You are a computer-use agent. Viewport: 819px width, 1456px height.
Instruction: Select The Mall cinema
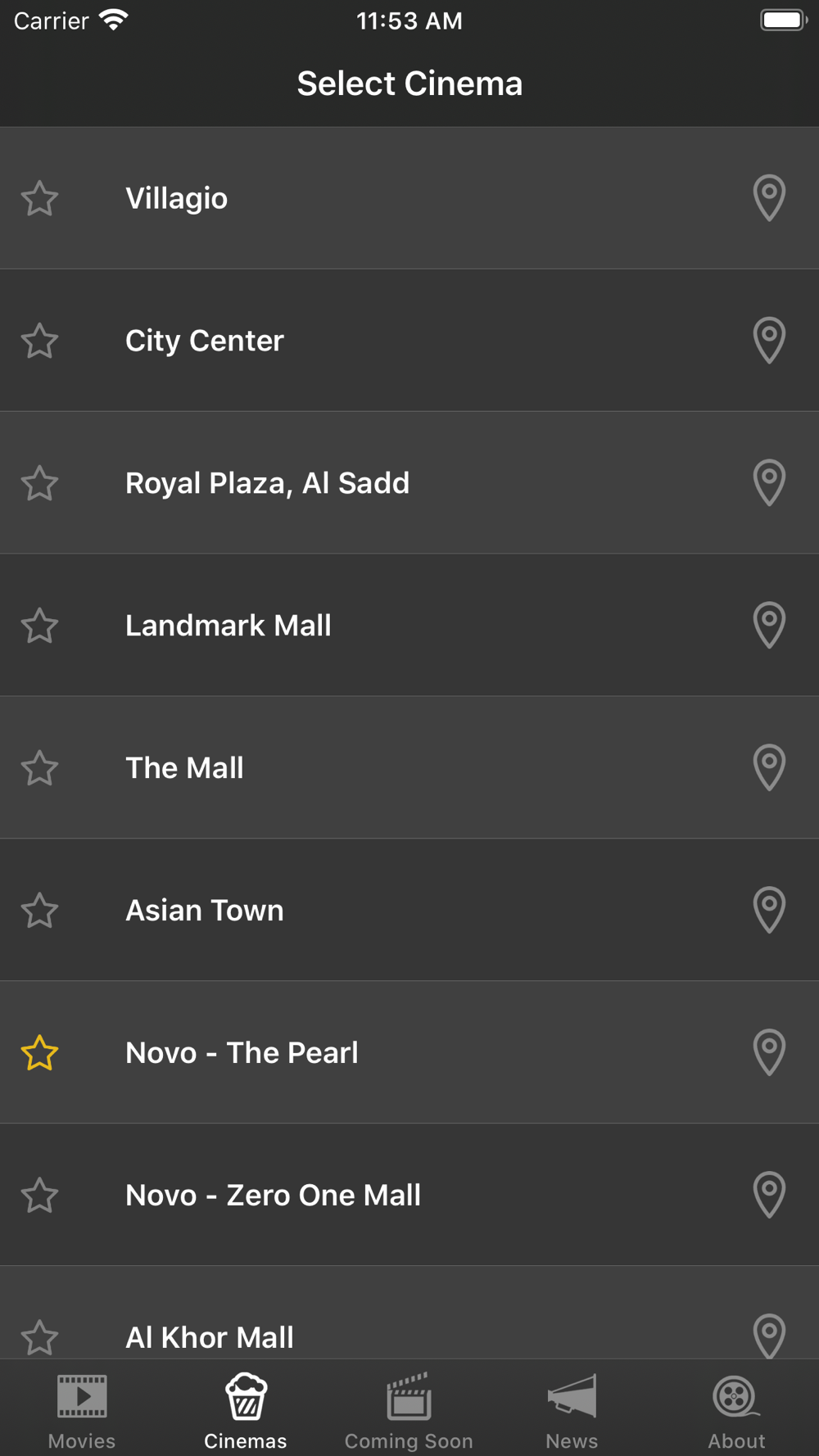click(409, 768)
